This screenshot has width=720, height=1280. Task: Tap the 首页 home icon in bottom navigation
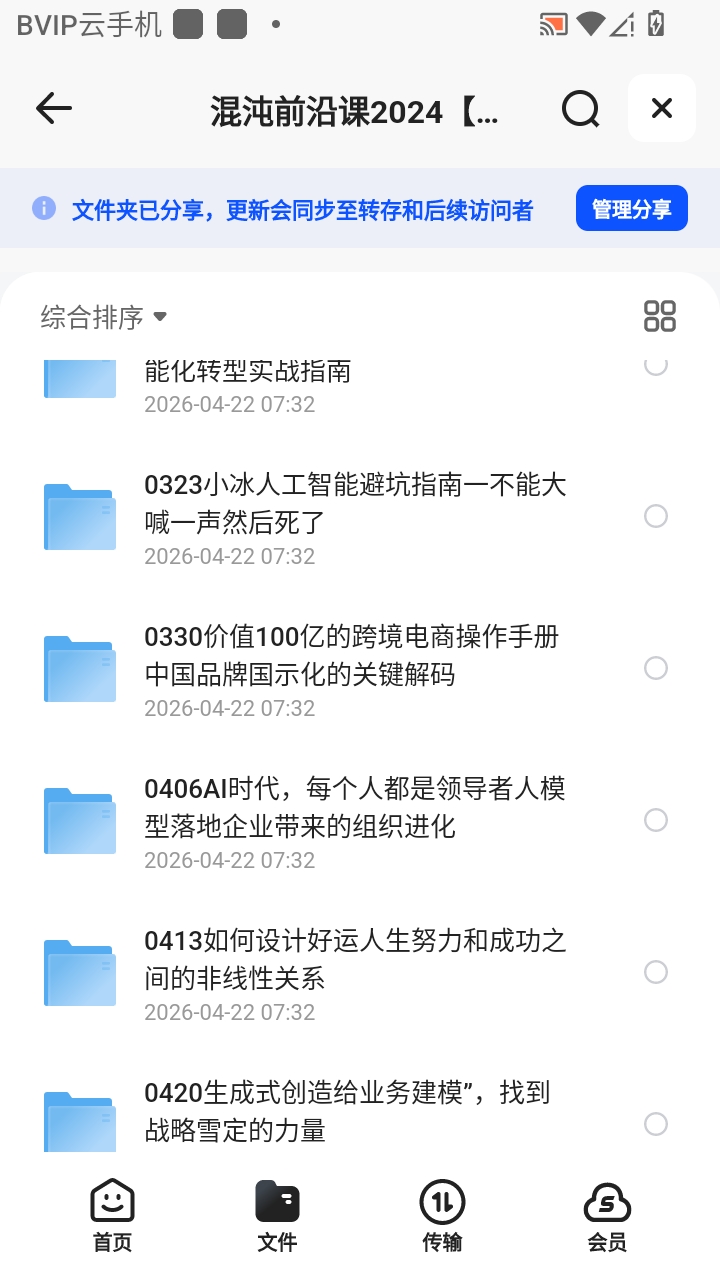coord(112,1213)
